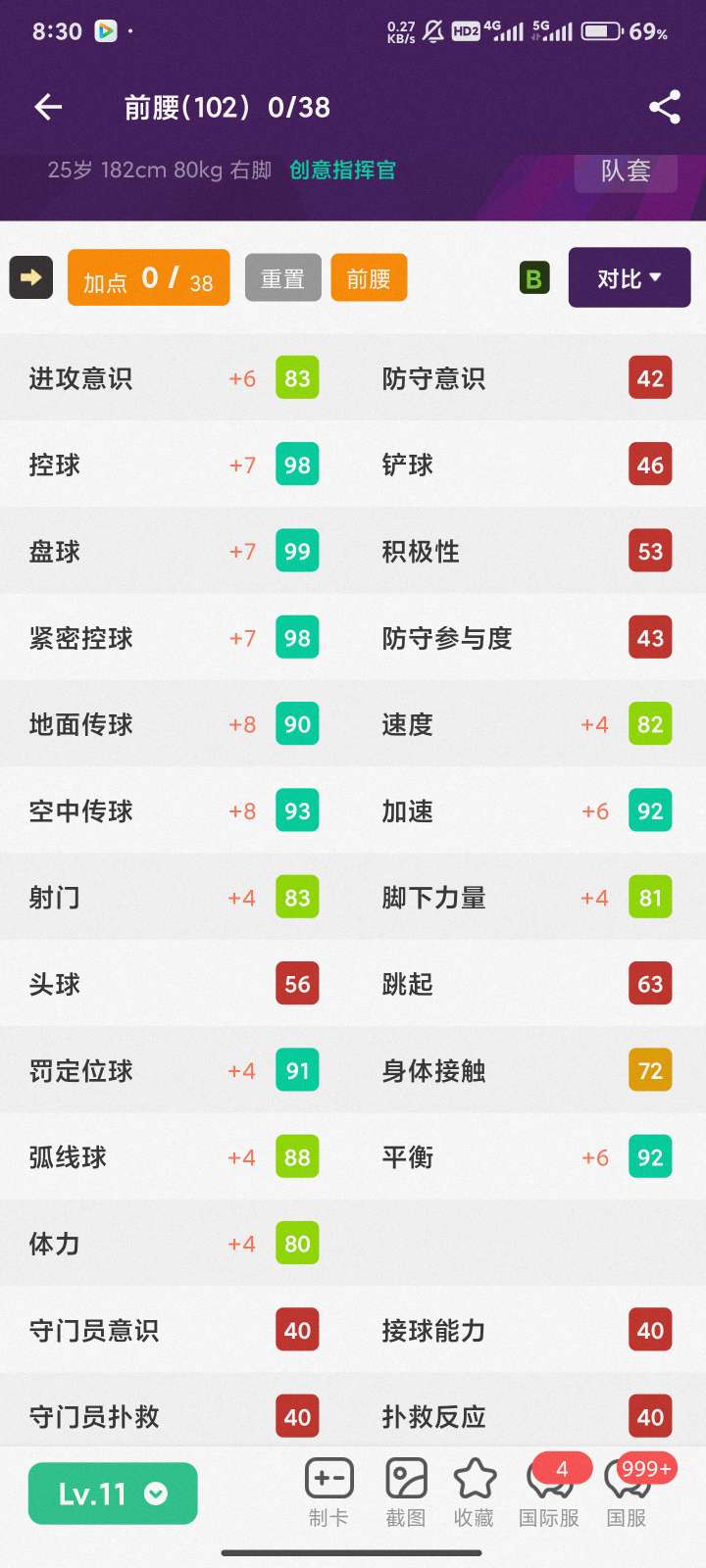Viewport: 706px width, 1568px height.
Task: Take a screenshot via 截图
Action: (405, 1492)
